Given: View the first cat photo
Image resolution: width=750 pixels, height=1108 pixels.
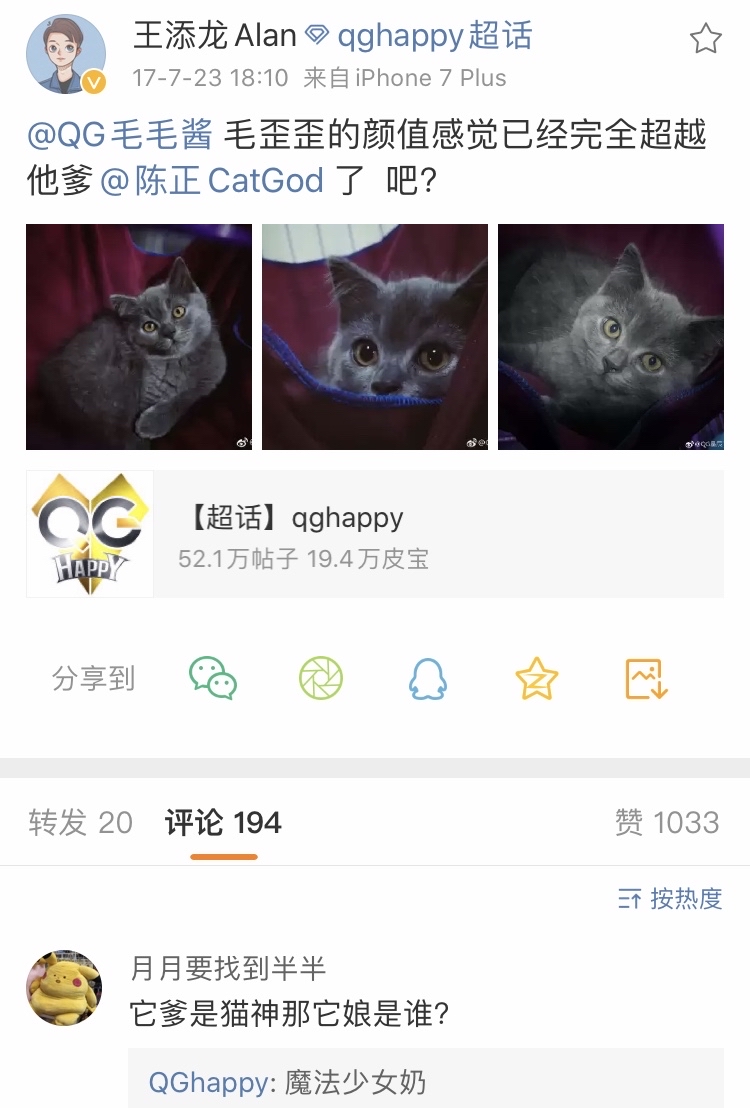Looking at the screenshot, I should click(139, 337).
